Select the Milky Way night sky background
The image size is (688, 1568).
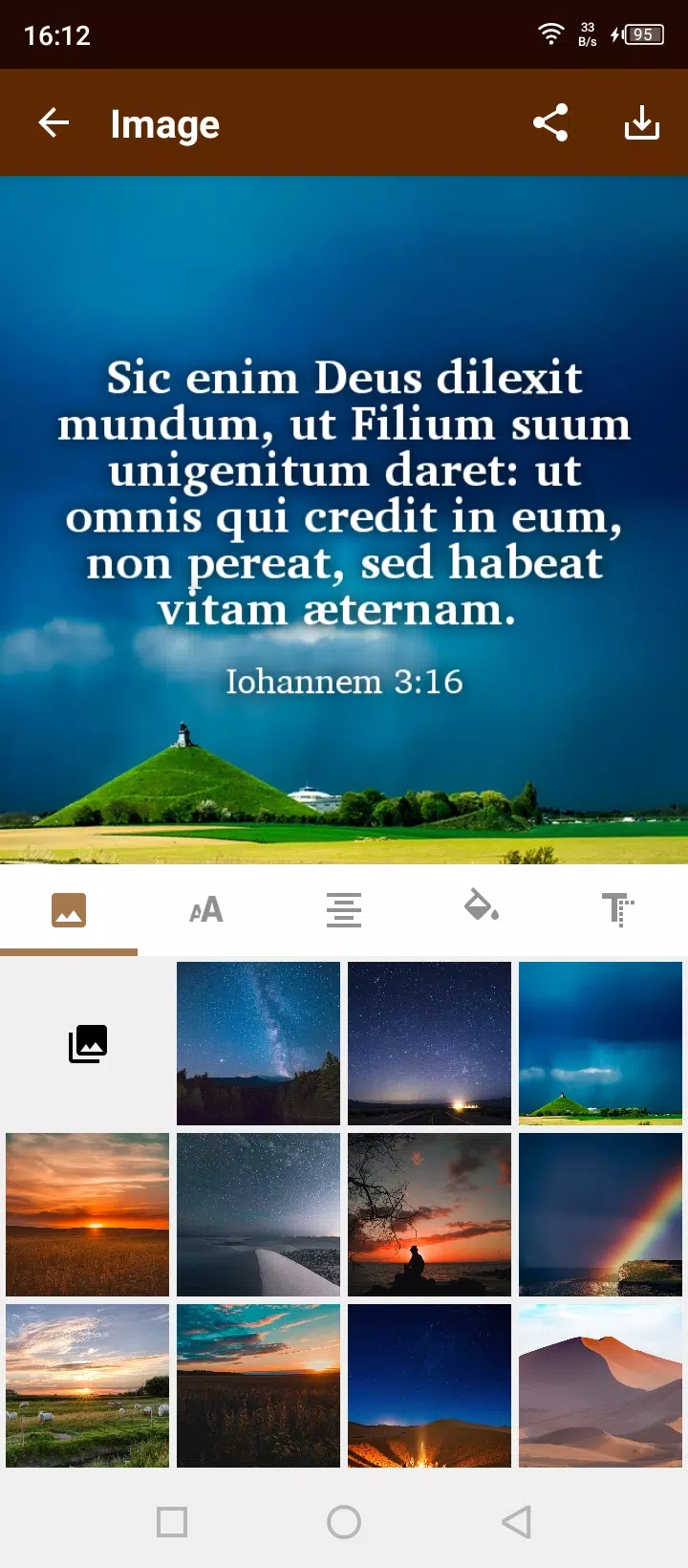258,1042
